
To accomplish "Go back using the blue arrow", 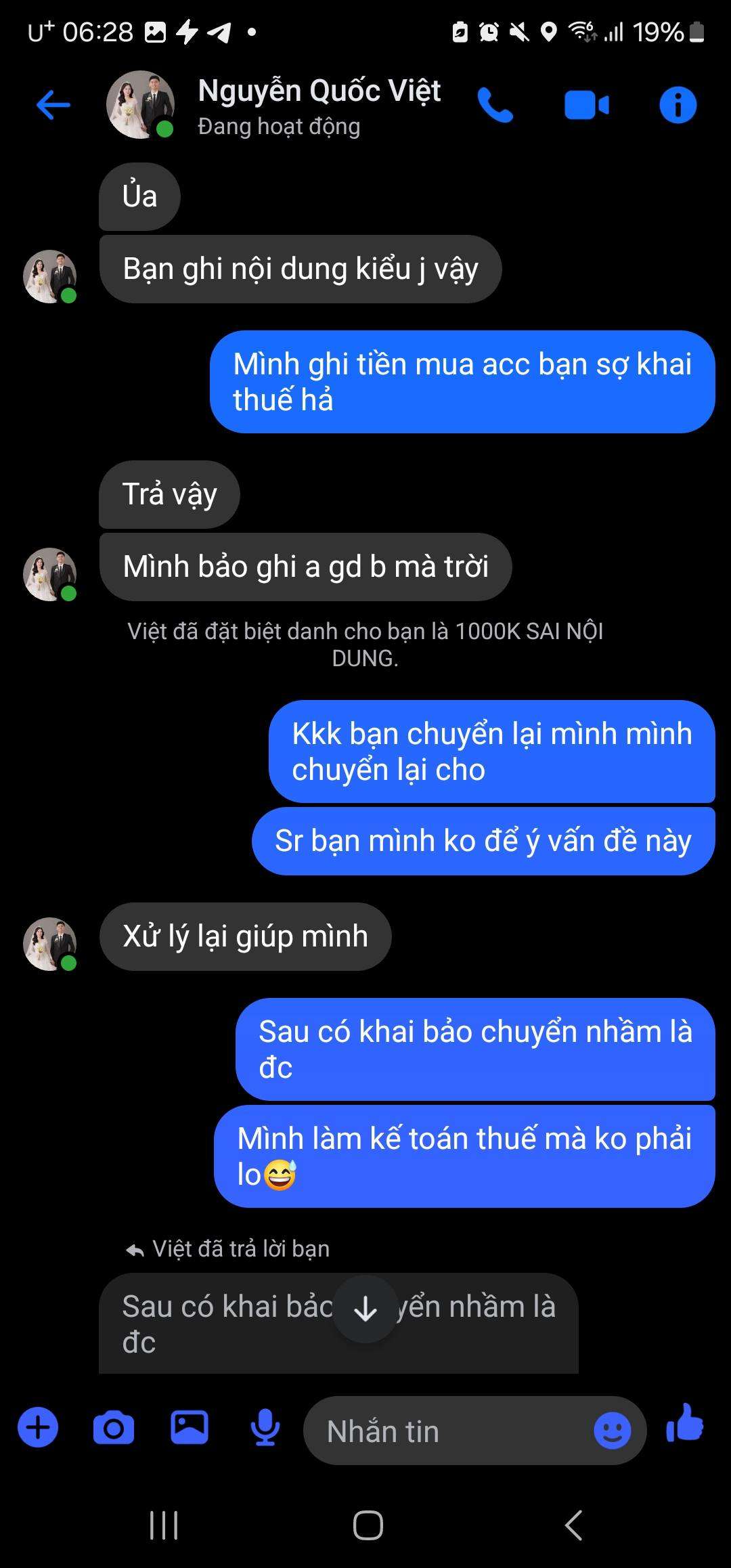I will [53, 105].
